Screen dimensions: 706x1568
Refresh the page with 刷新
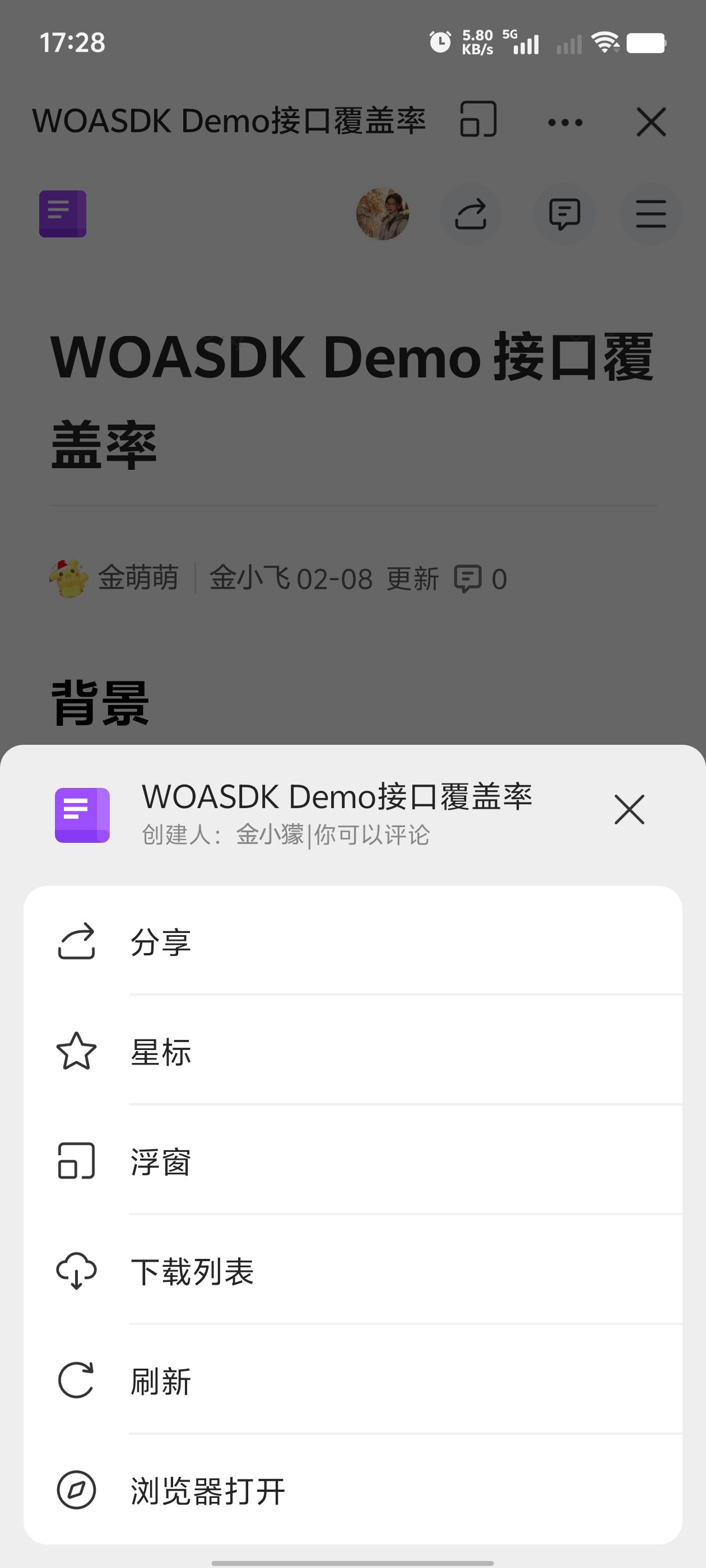tap(352, 1380)
